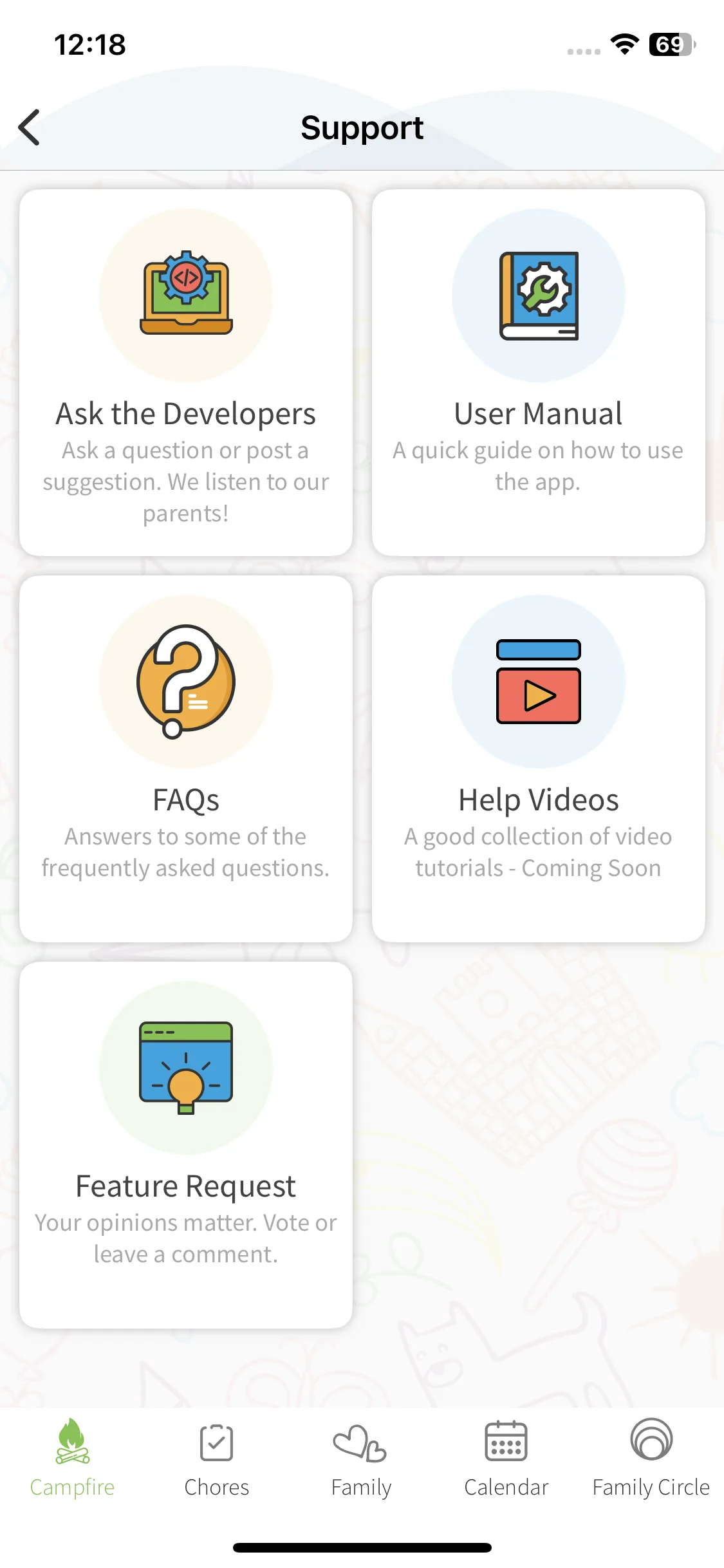724x1568 pixels.
Task: Open the Ask the Developers card
Action: pyautogui.click(x=186, y=373)
